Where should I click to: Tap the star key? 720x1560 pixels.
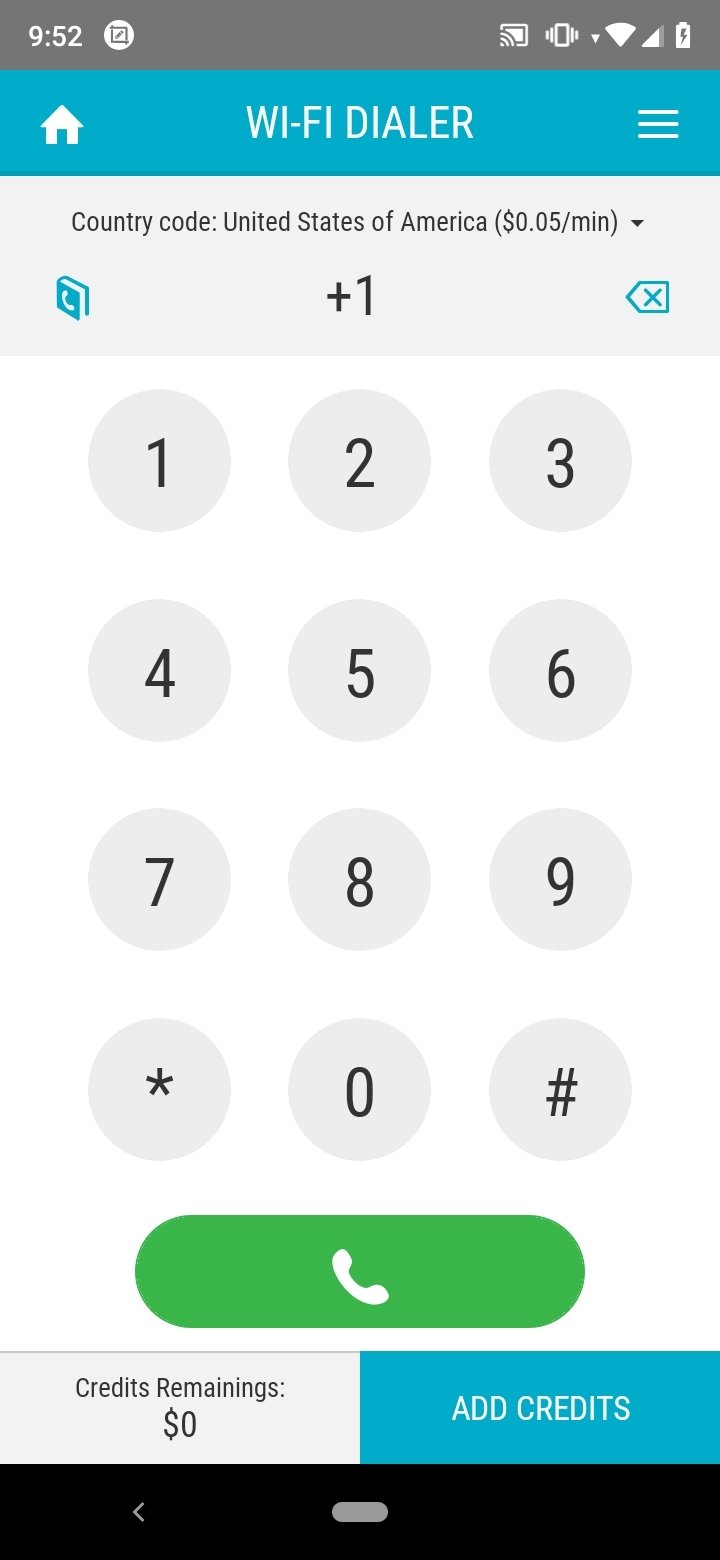[x=159, y=1089]
